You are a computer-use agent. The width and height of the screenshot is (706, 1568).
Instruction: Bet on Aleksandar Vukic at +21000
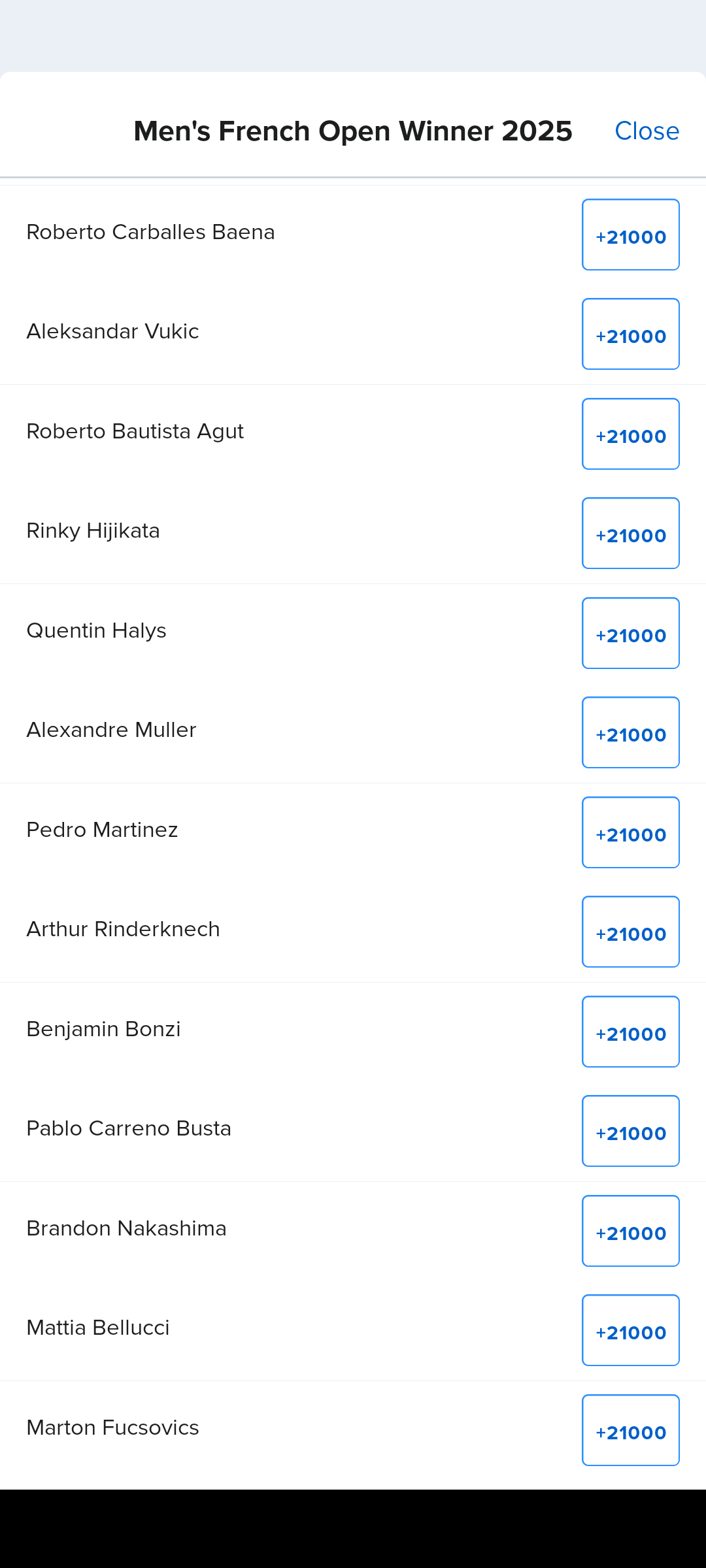click(x=630, y=335)
